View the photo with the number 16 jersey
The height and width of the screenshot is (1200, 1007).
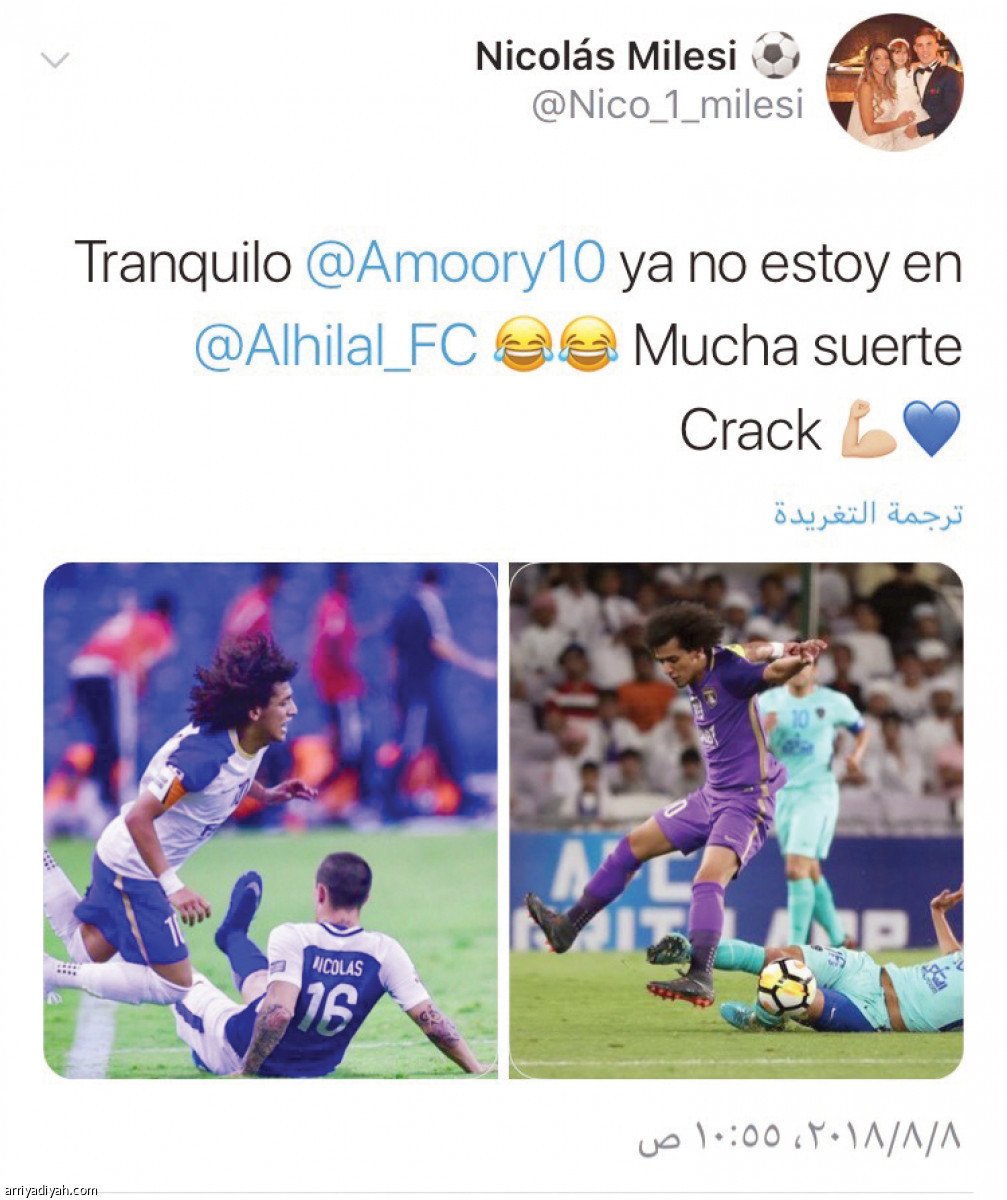[270, 820]
